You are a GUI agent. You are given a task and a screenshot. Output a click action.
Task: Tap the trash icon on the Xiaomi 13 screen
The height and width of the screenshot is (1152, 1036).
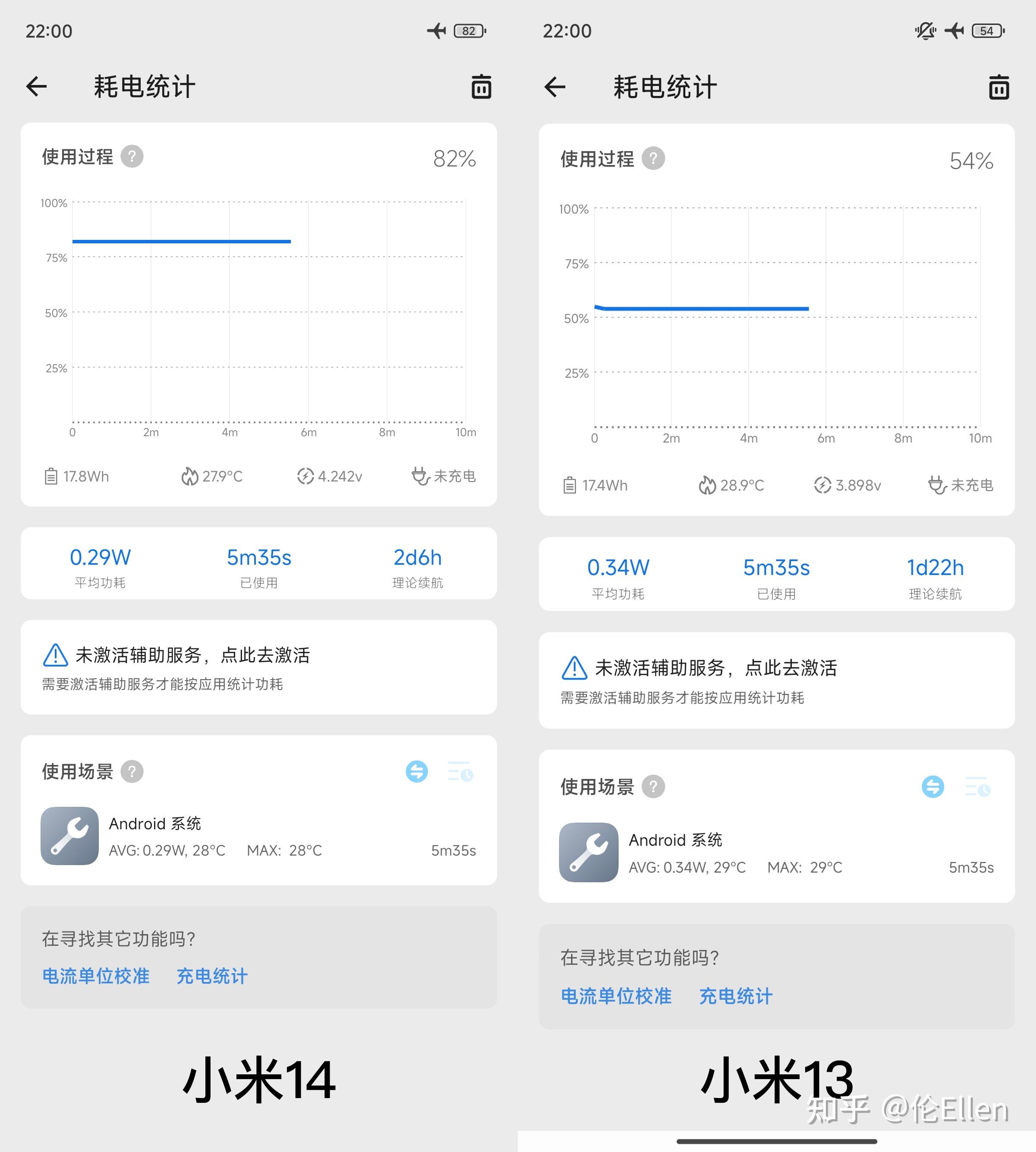(x=998, y=88)
